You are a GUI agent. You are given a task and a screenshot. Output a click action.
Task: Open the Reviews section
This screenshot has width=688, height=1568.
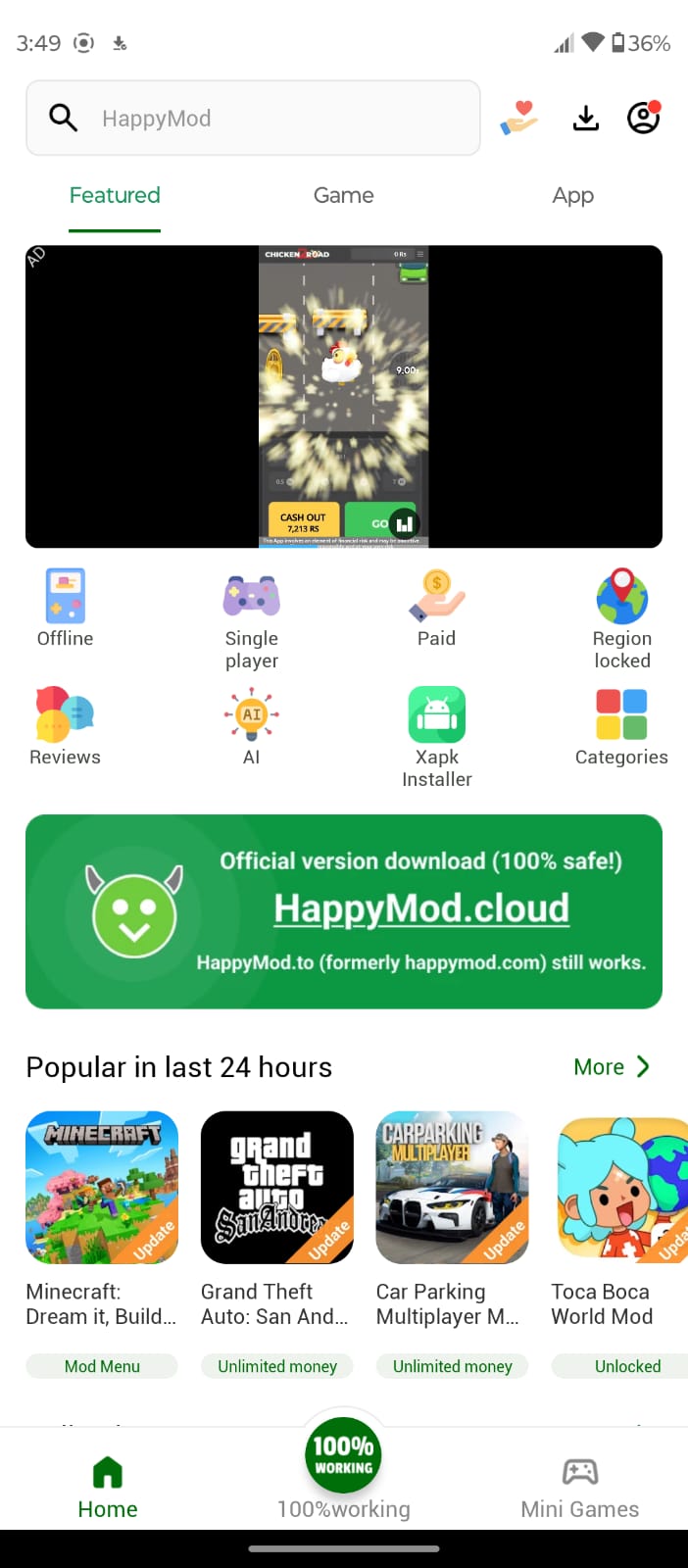click(65, 727)
